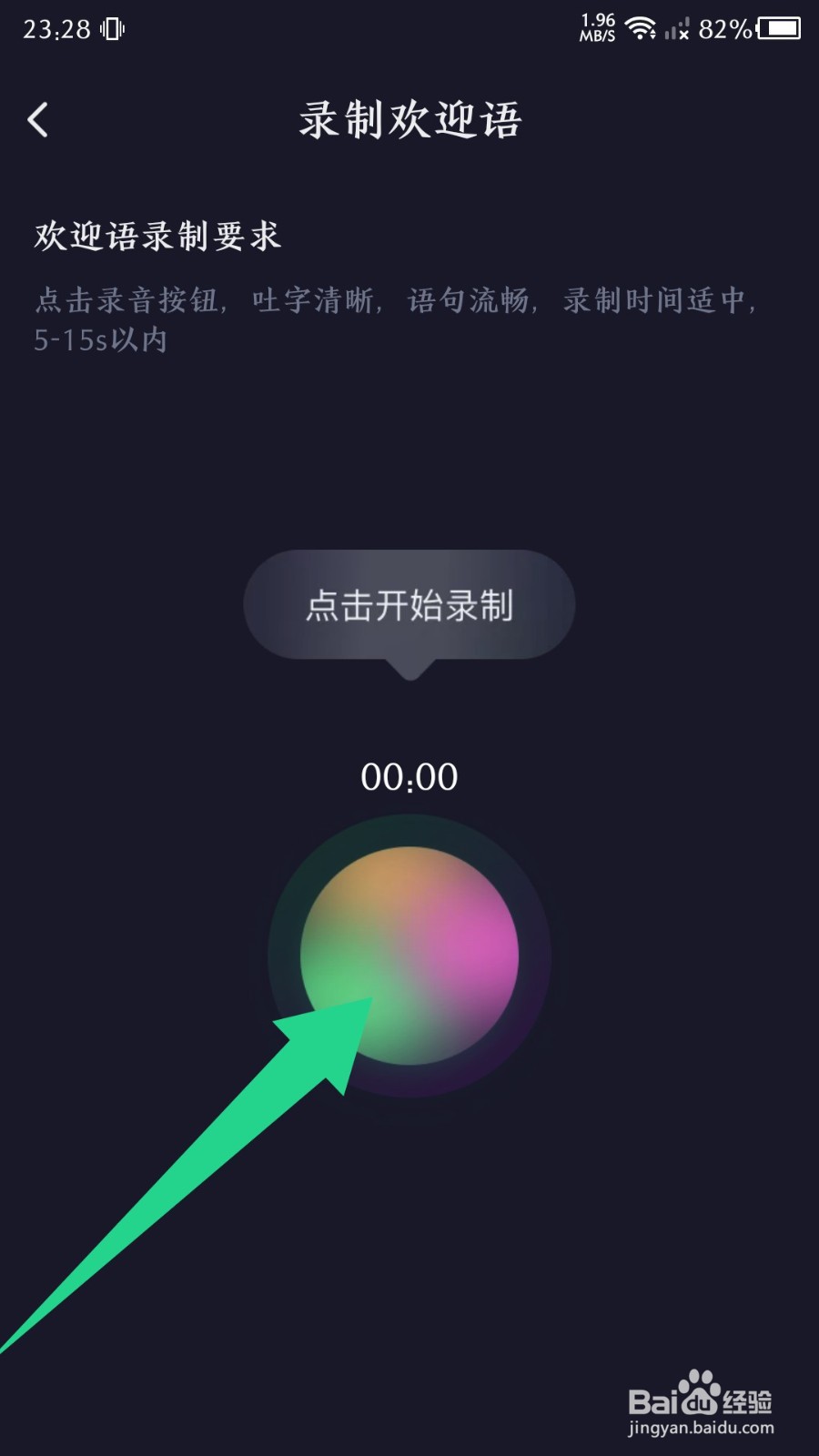Tap the 点击开始录制 tooltip bubble
The height and width of the screenshot is (1456, 819).
(x=409, y=605)
